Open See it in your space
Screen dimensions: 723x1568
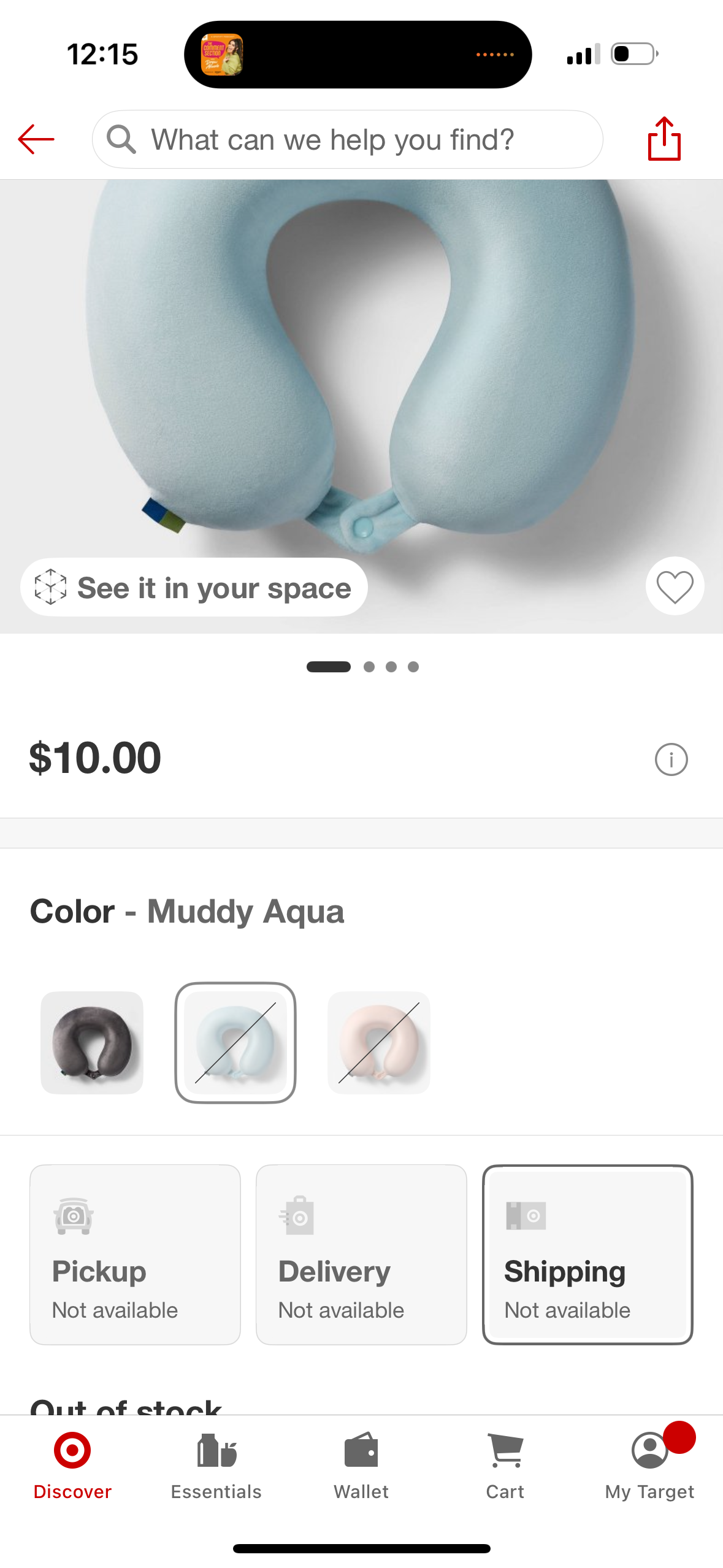[x=194, y=588]
